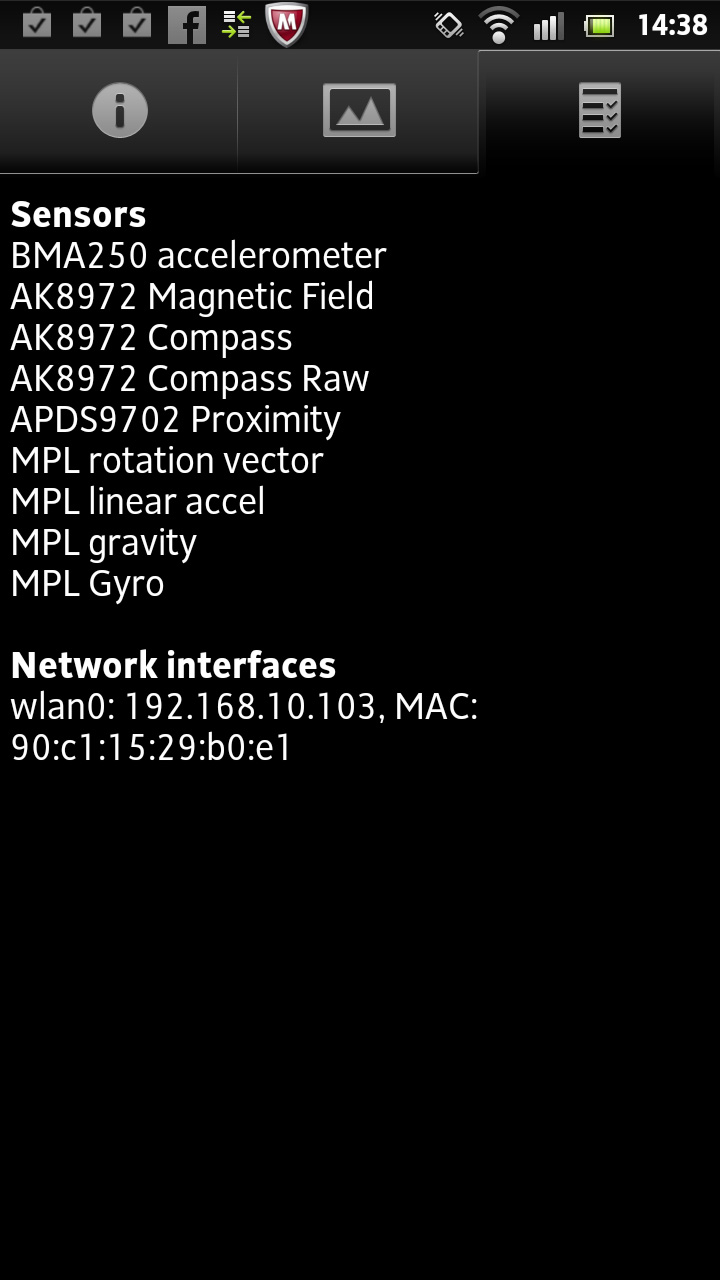Open the picture tab

(359, 111)
